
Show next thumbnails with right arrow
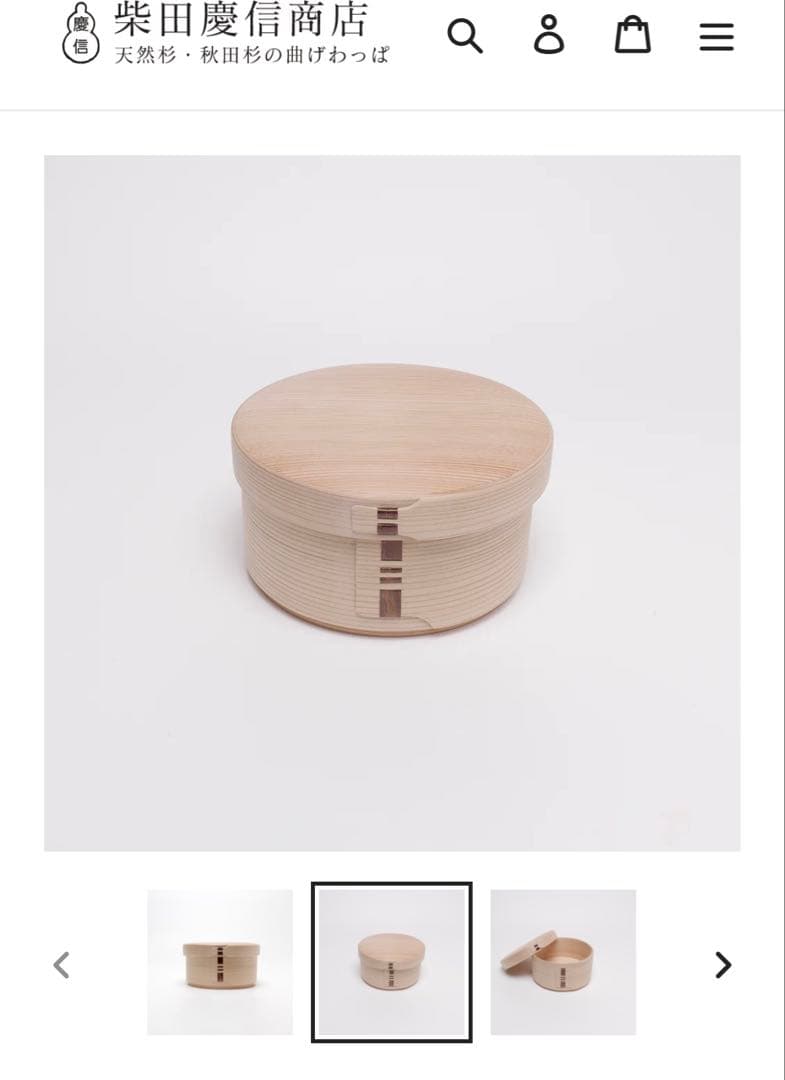[722, 965]
